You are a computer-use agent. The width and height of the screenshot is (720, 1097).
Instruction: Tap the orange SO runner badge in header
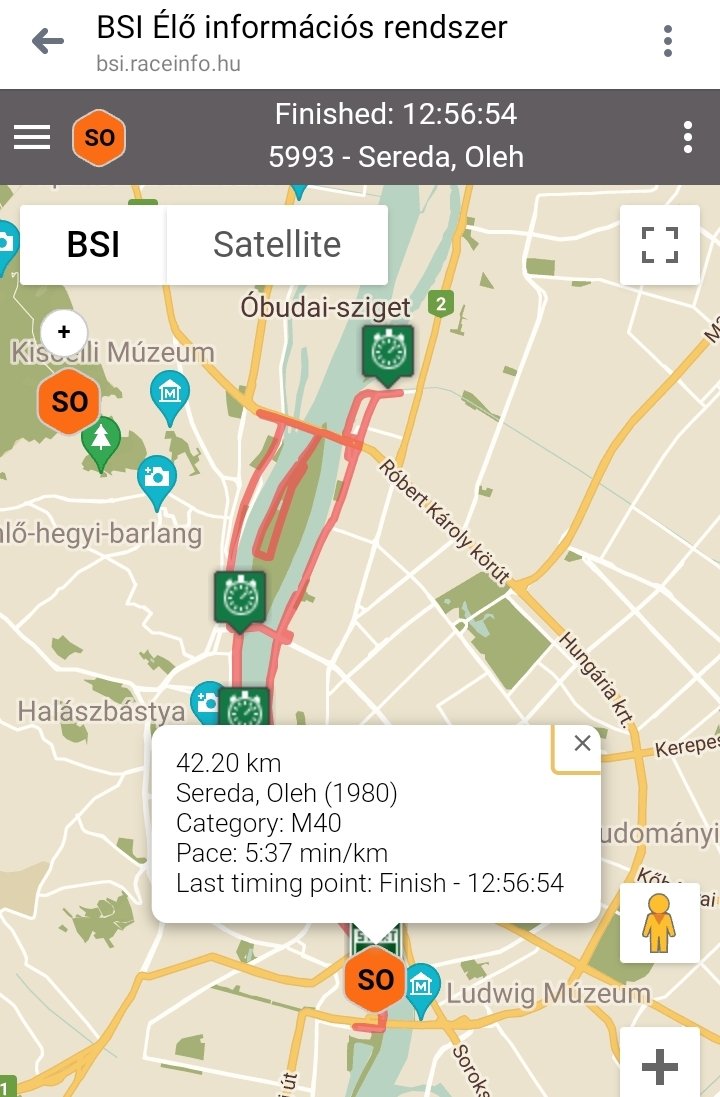pyautogui.click(x=99, y=138)
